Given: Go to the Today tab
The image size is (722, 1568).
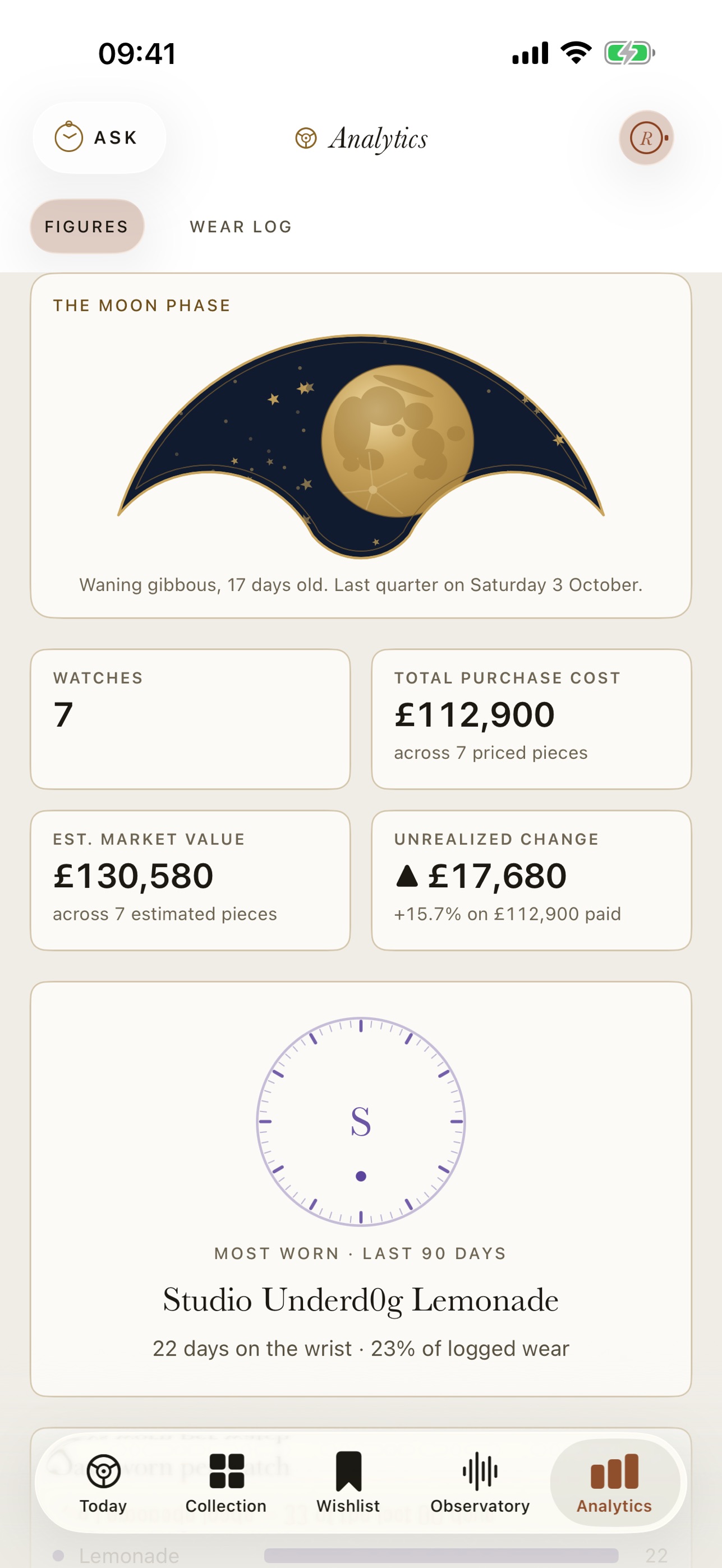Looking at the screenshot, I should [x=103, y=1483].
